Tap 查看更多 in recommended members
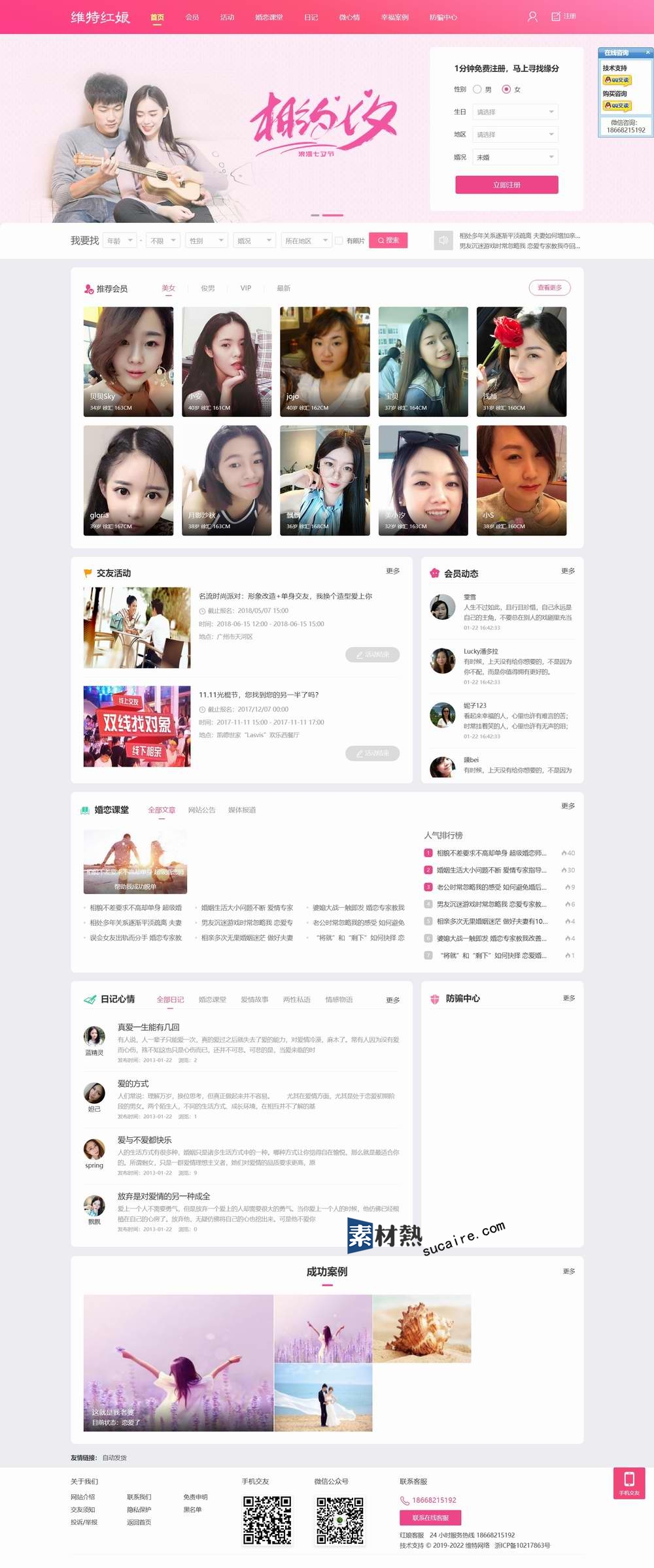The image size is (654, 1568). (549, 288)
